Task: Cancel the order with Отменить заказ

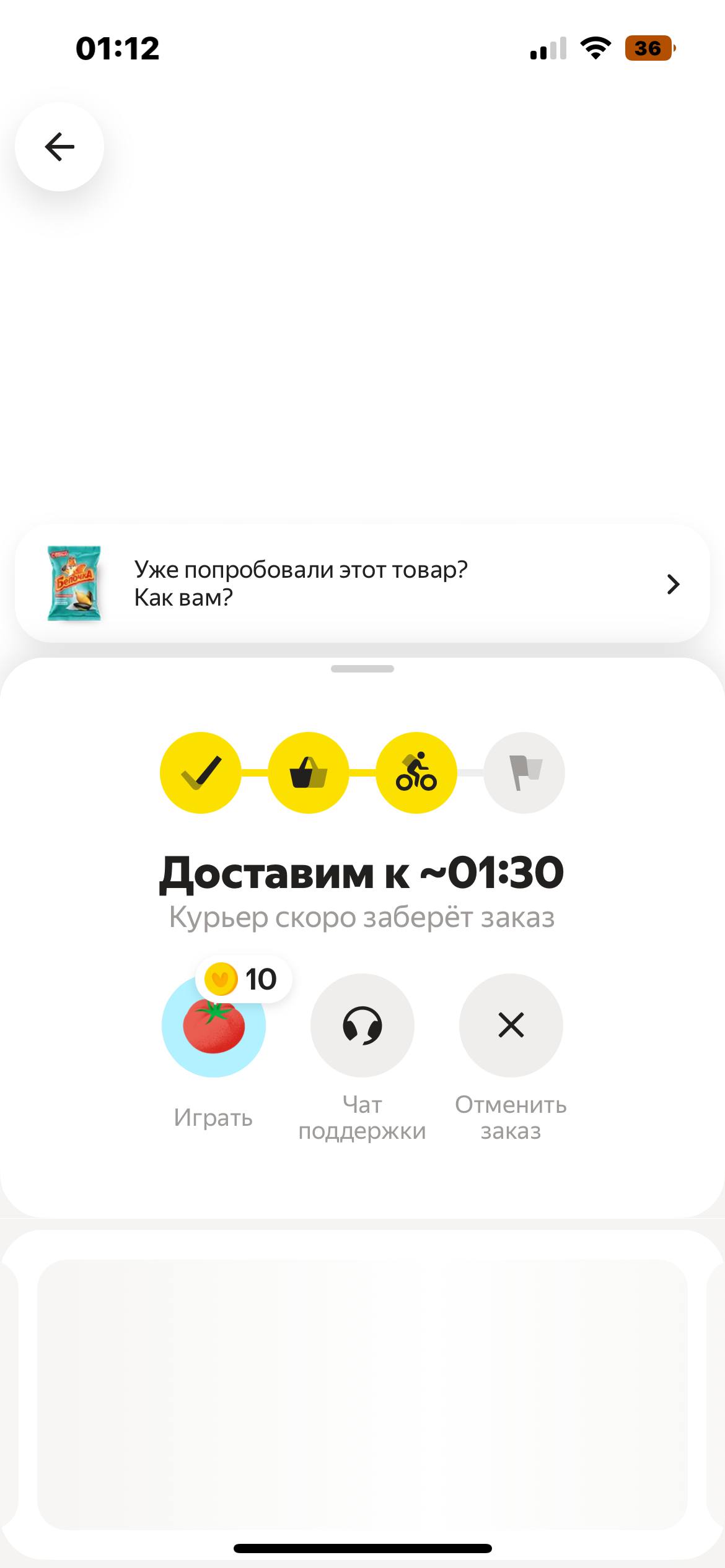Action: click(x=511, y=1026)
